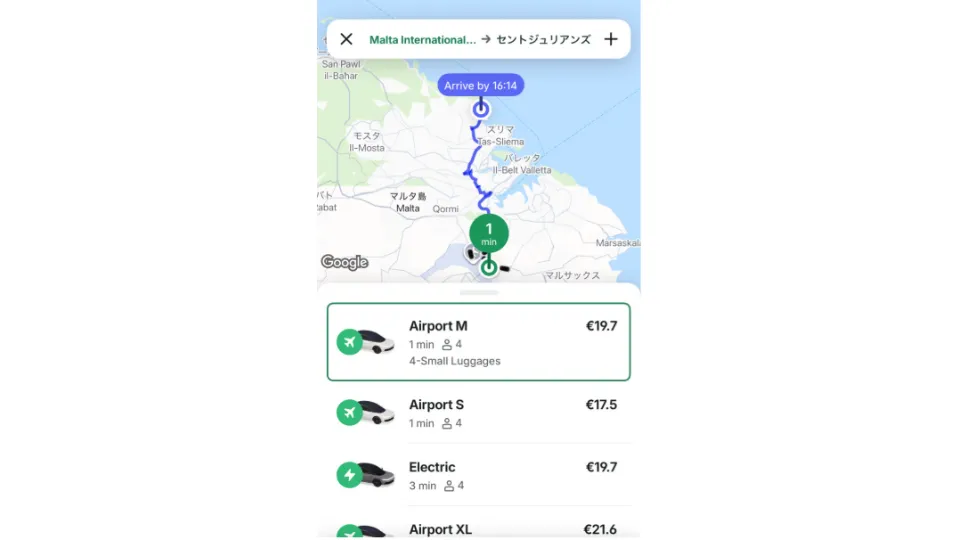Select the Airport M ride option
This screenshot has height=540, width=960.
click(x=478, y=342)
